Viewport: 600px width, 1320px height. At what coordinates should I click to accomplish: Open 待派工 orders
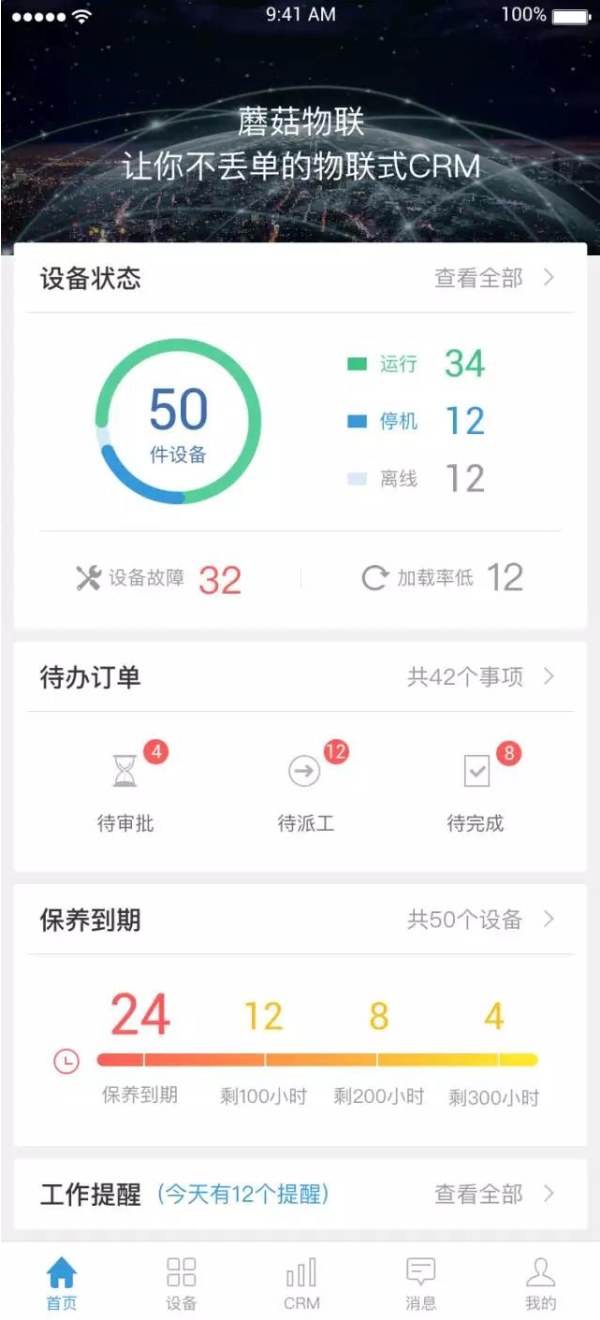pos(305,790)
